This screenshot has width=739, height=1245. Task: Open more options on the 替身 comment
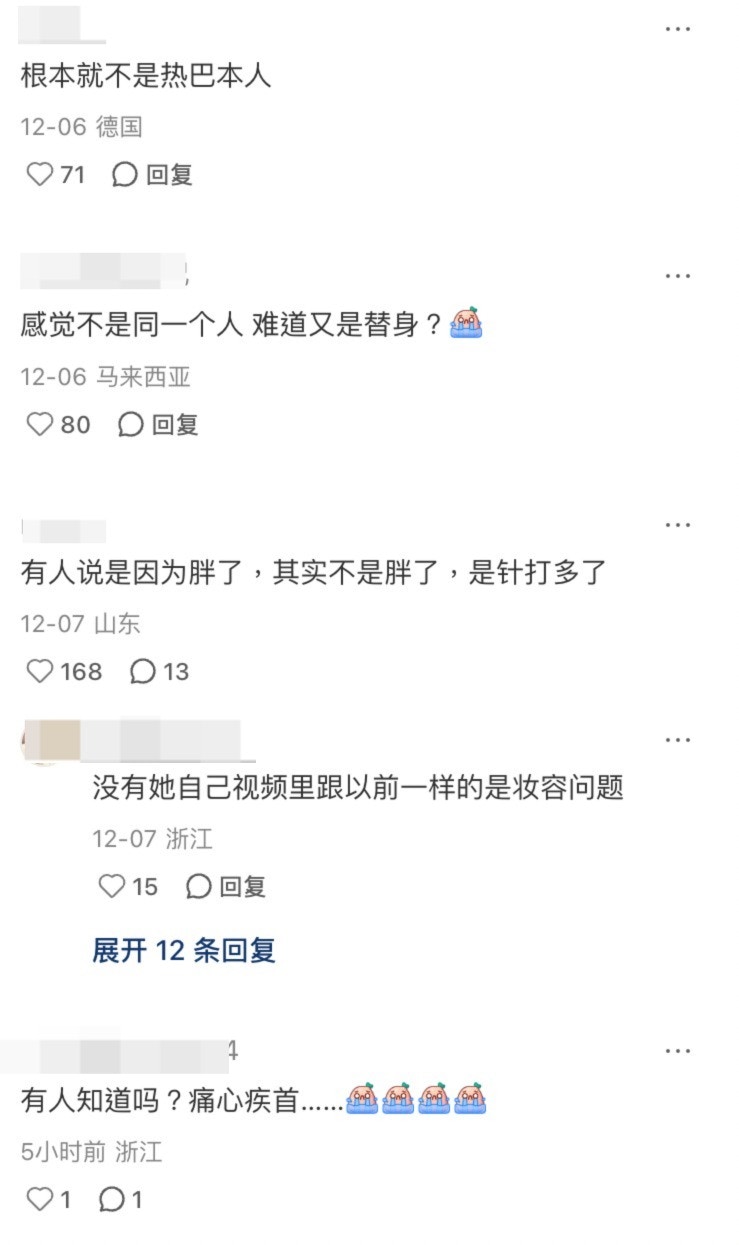[x=678, y=275]
